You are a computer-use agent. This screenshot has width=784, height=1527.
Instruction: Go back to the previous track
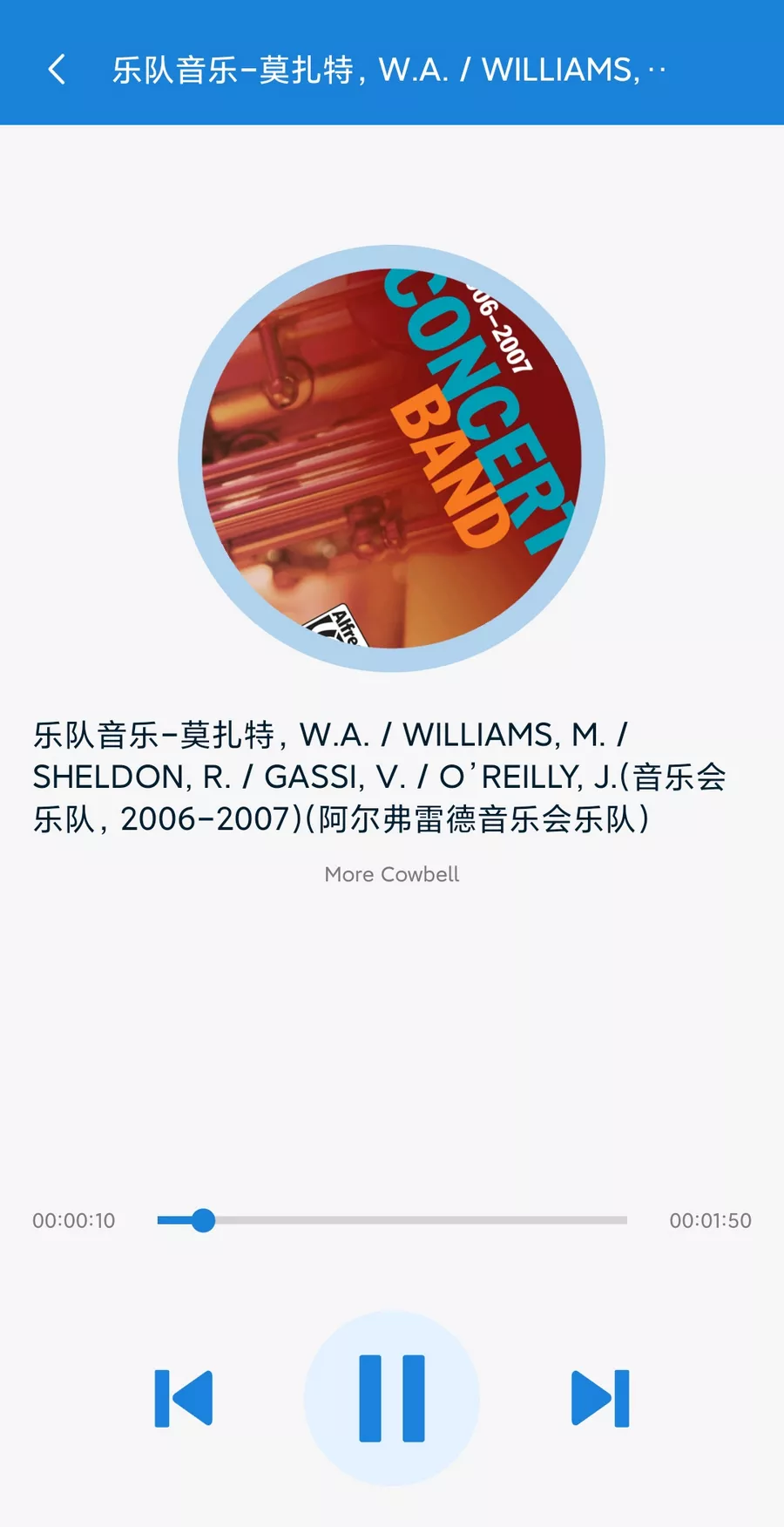click(x=183, y=1395)
